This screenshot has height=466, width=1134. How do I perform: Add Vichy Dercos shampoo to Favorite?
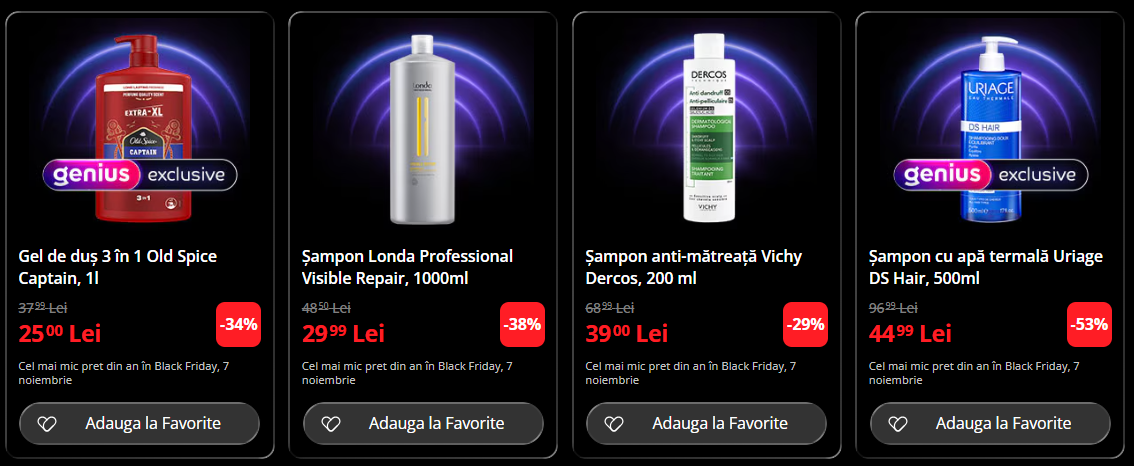pos(706,423)
